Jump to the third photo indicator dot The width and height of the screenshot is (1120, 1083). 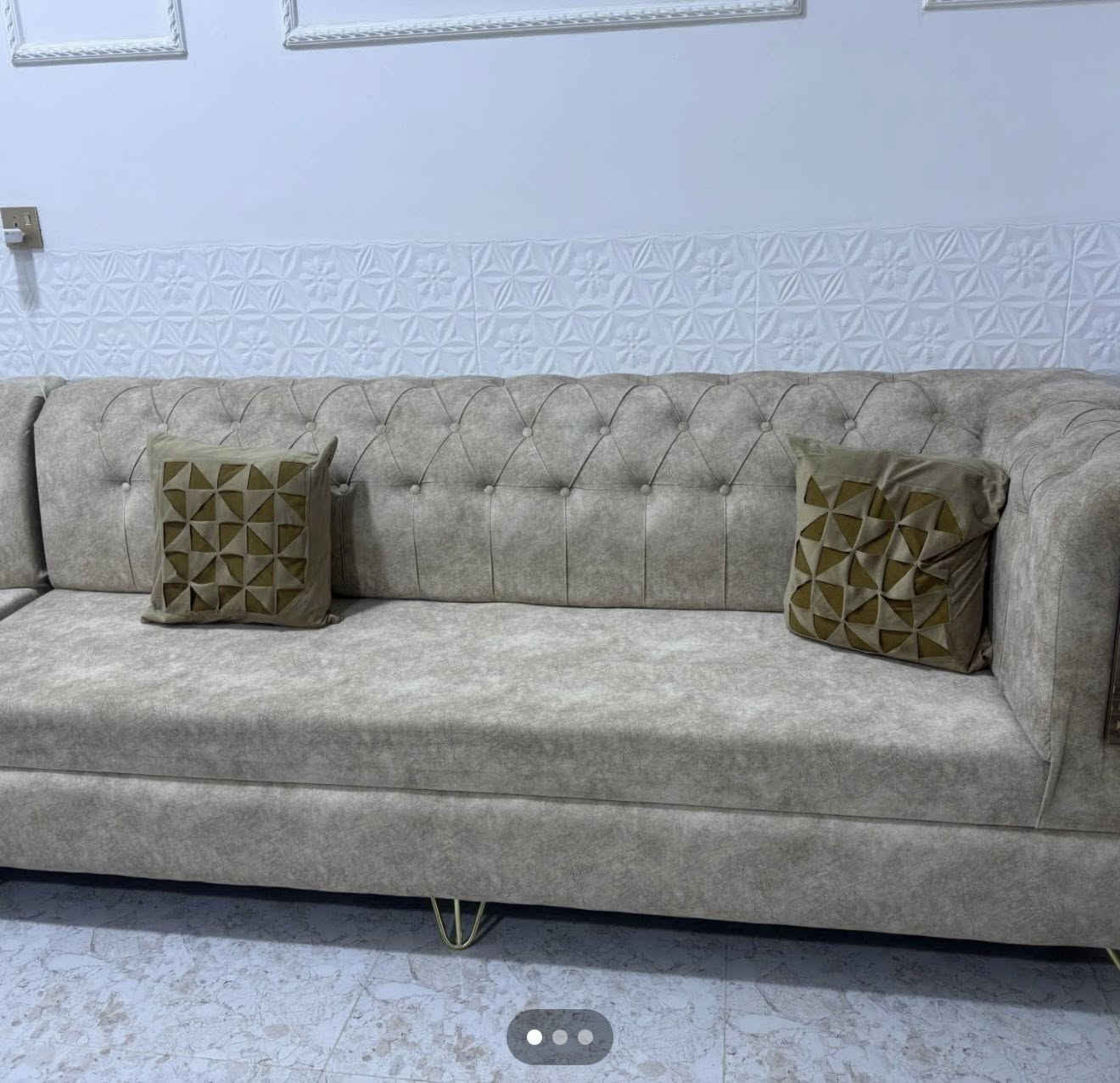point(585,1036)
